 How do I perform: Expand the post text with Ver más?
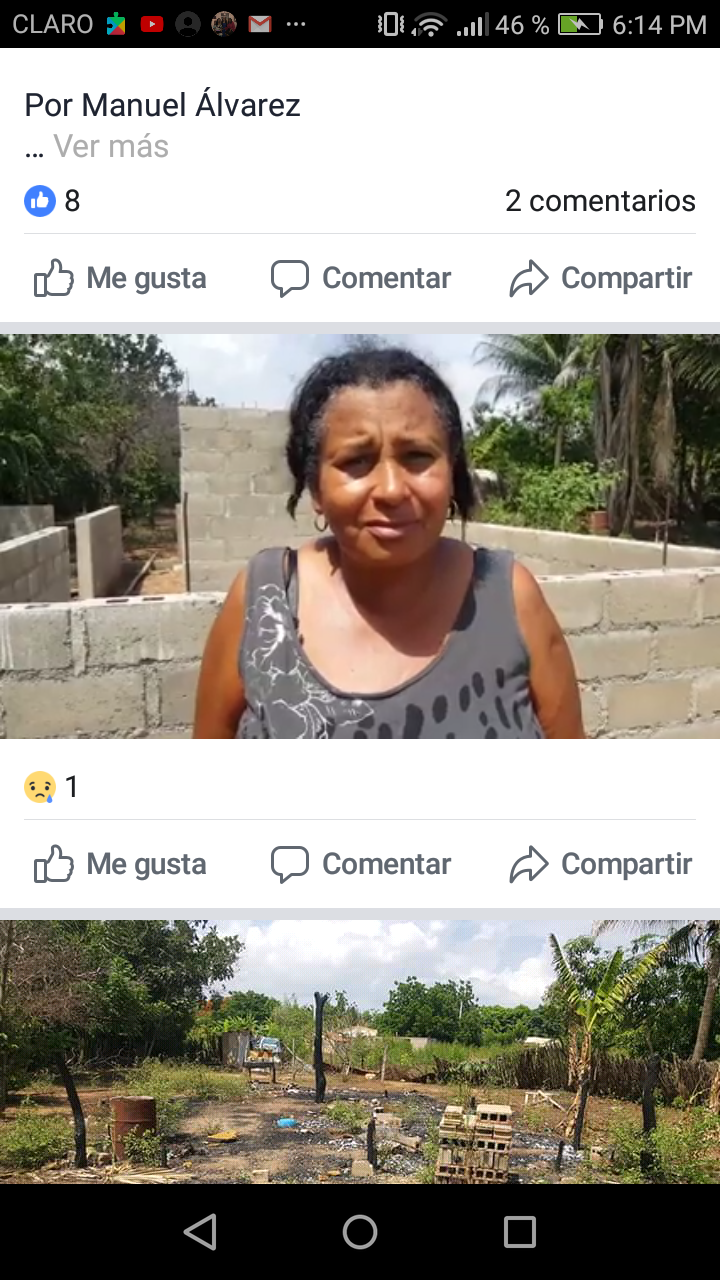pos(111,147)
